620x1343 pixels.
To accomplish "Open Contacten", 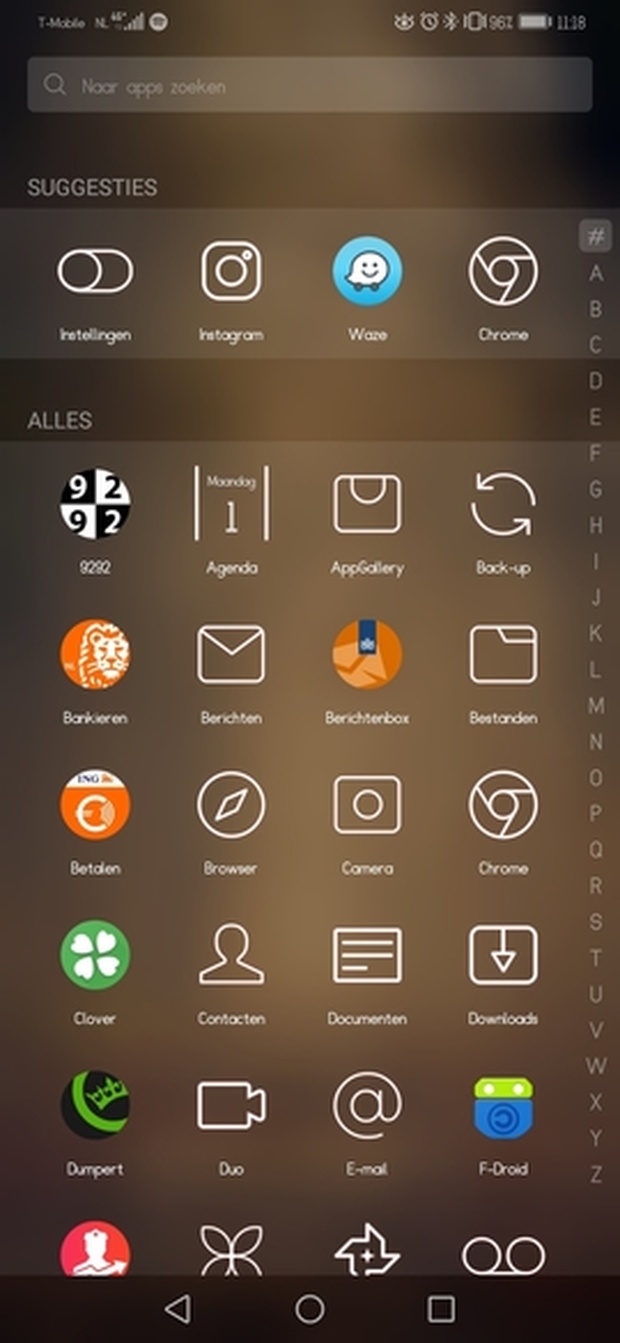I will (231, 955).
